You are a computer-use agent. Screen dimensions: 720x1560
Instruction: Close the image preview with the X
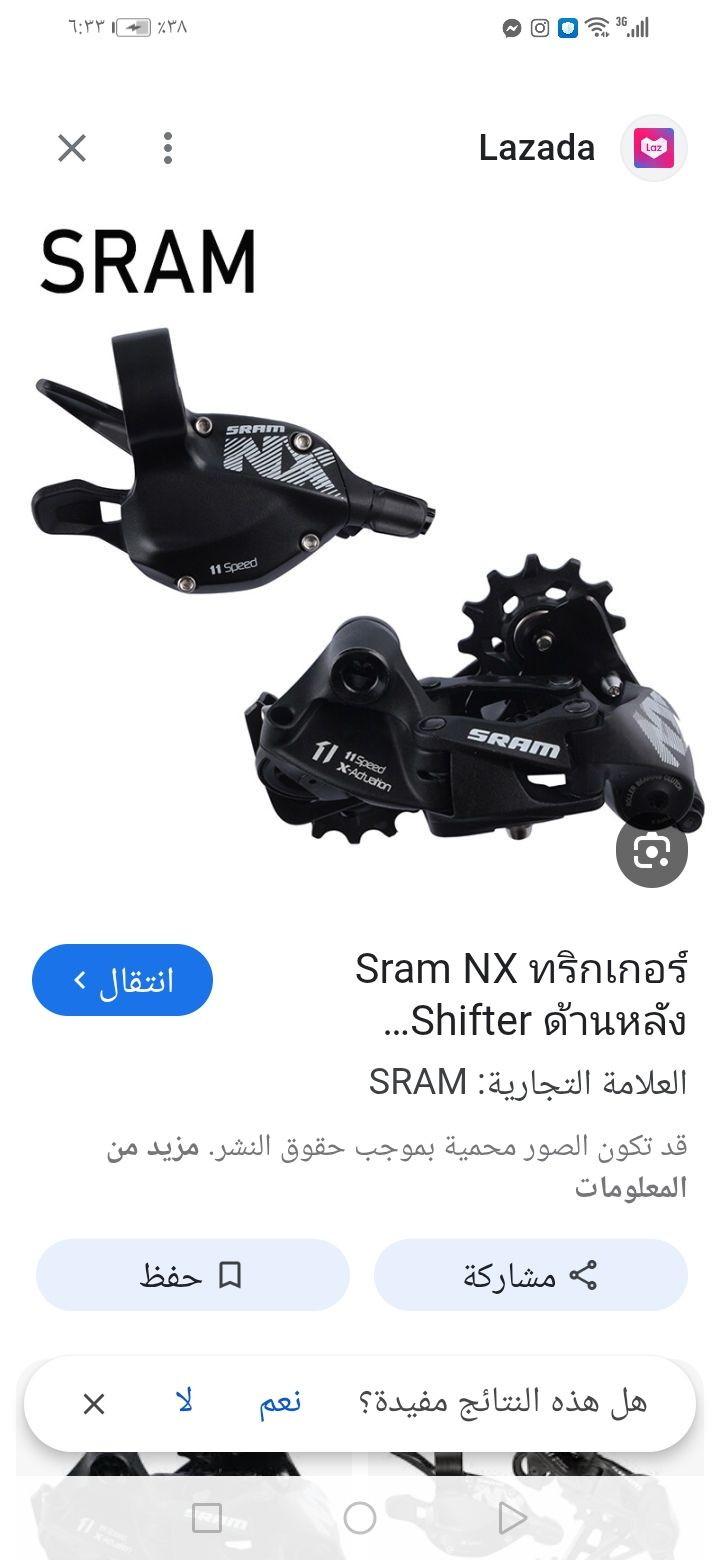coord(72,148)
